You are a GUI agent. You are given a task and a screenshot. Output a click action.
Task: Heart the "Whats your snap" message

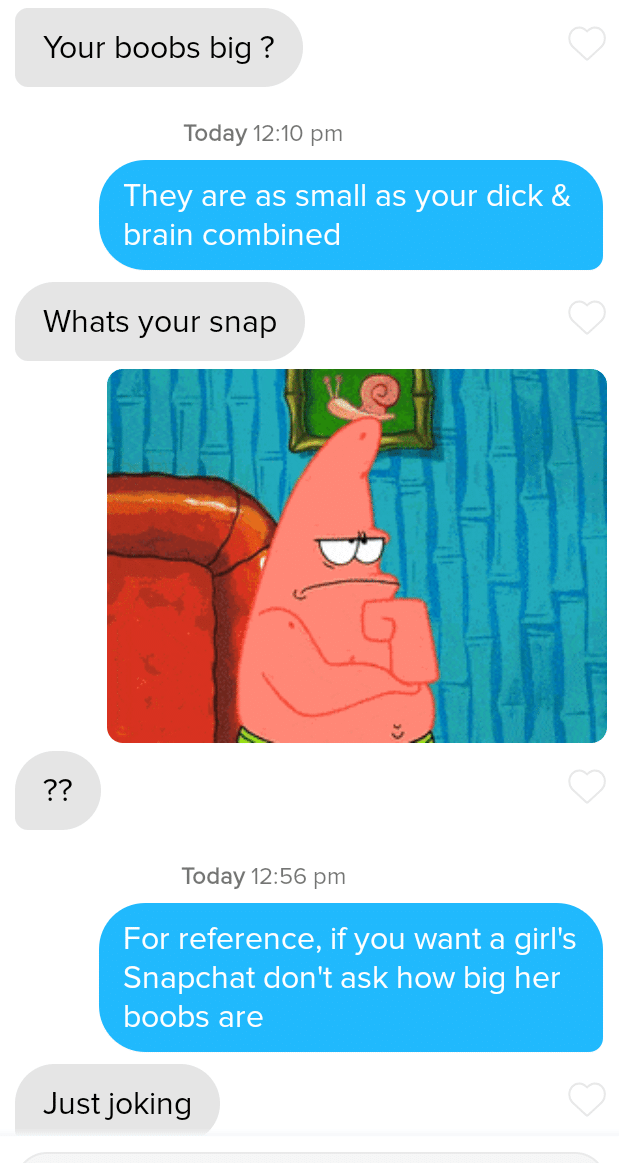tap(587, 318)
